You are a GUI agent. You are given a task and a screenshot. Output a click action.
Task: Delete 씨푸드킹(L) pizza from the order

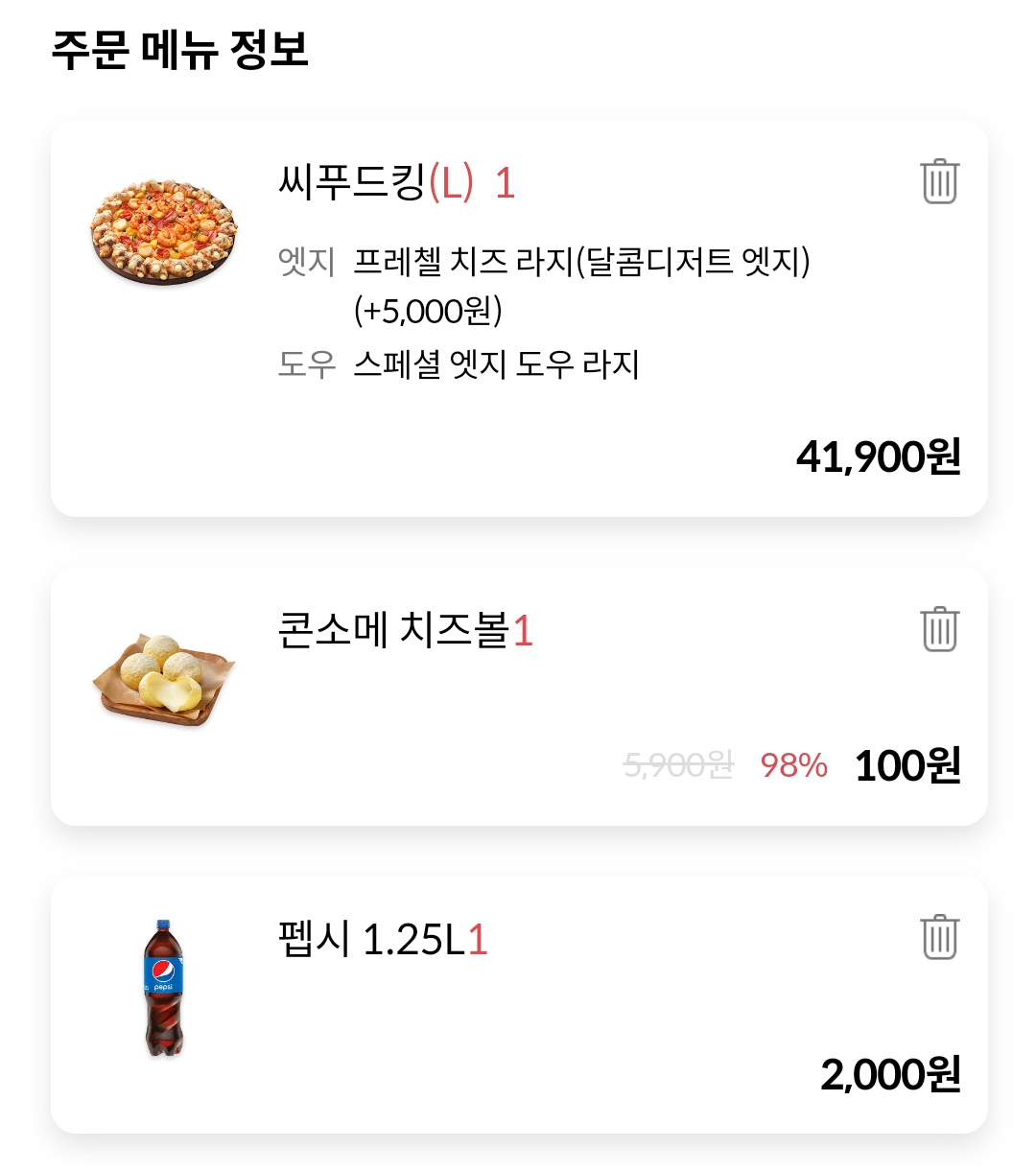pyautogui.click(x=939, y=181)
